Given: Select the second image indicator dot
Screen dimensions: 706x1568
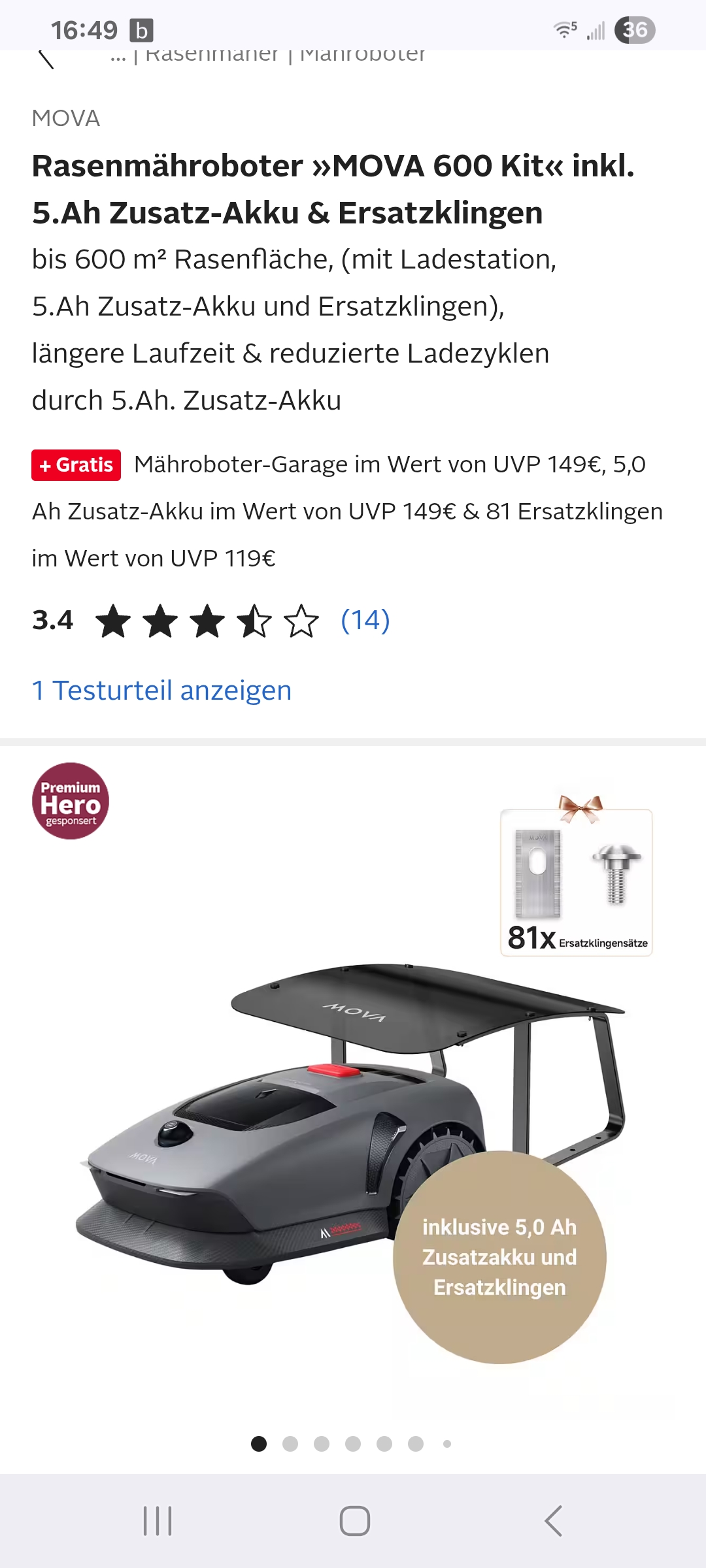Looking at the screenshot, I should pyautogui.click(x=290, y=1444).
